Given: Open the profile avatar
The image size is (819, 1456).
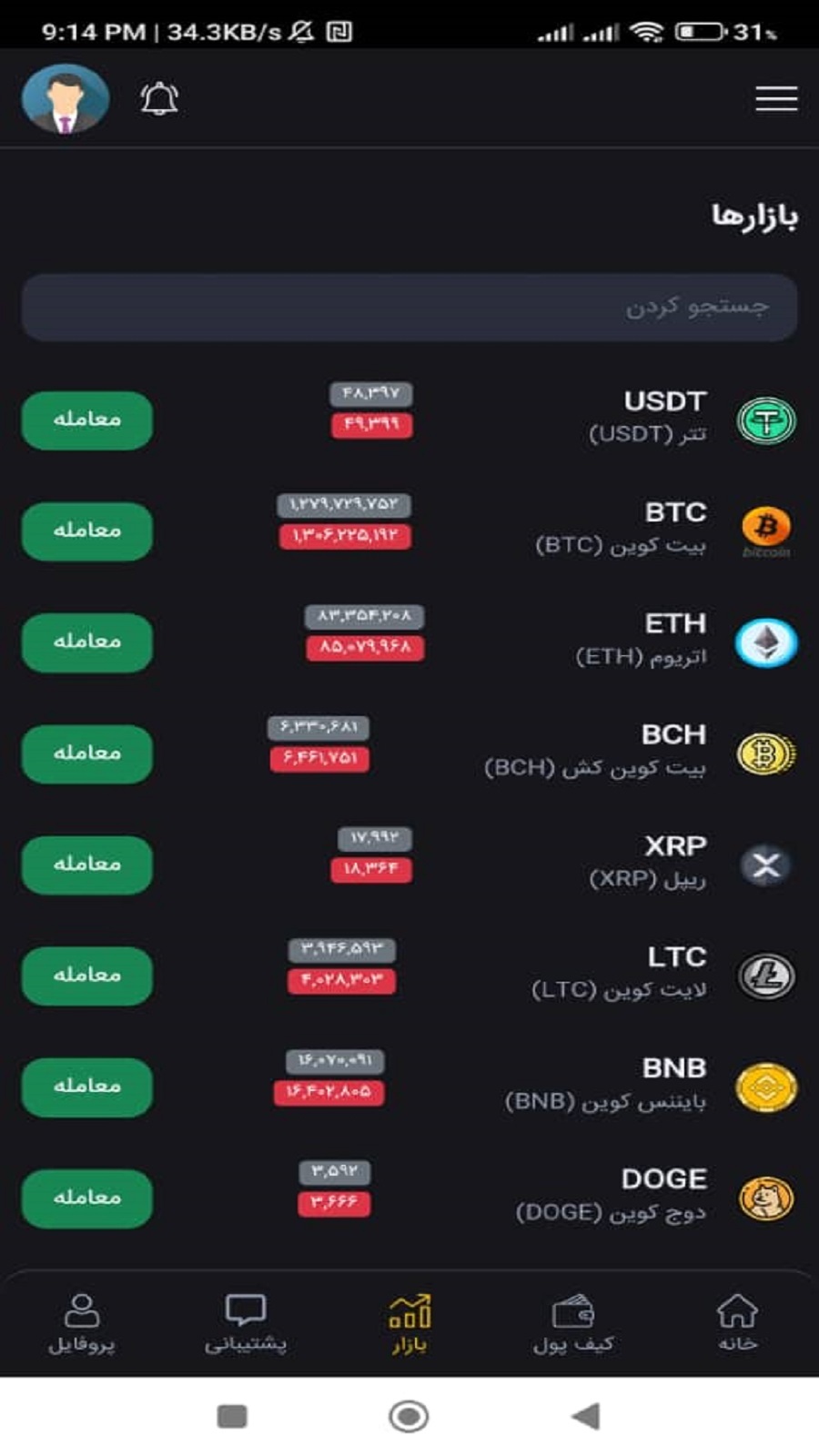Looking at the screenshot, I should (66, 99).
